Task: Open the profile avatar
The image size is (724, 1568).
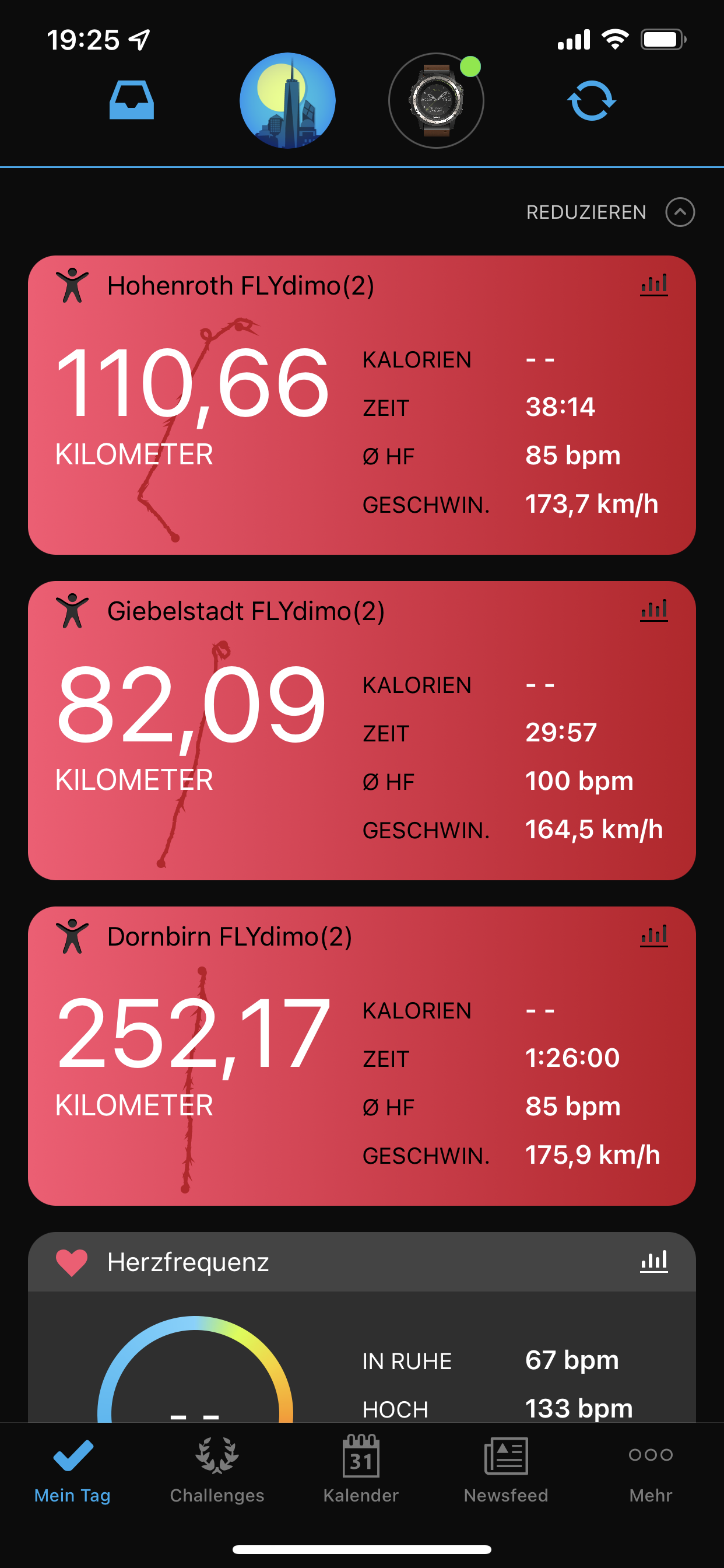Action: coord(287,100)
